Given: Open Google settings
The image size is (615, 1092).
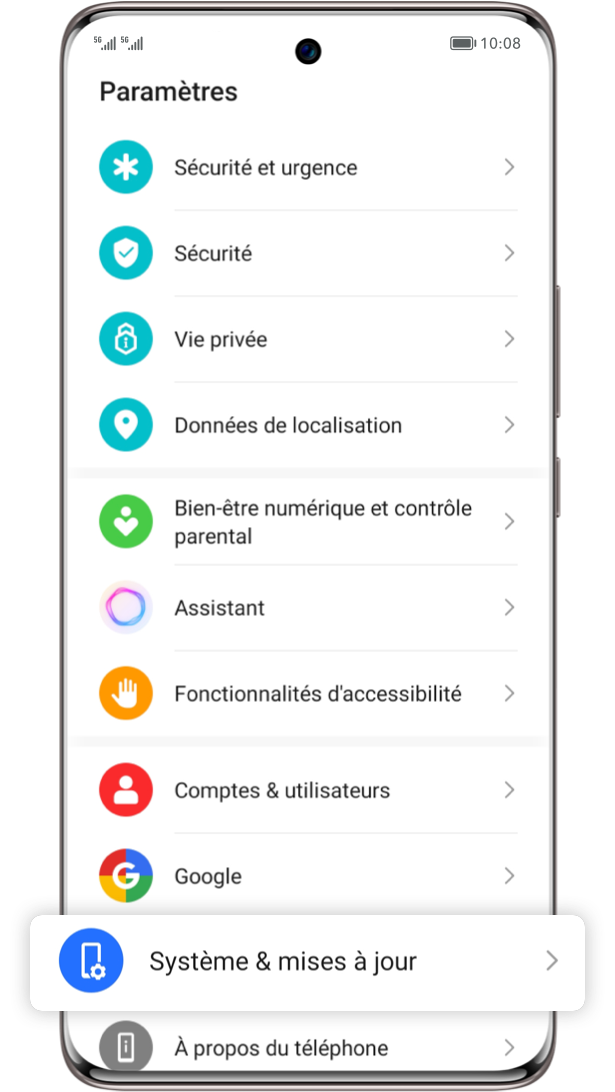Looking at the screenshot, I should (307, 875).
